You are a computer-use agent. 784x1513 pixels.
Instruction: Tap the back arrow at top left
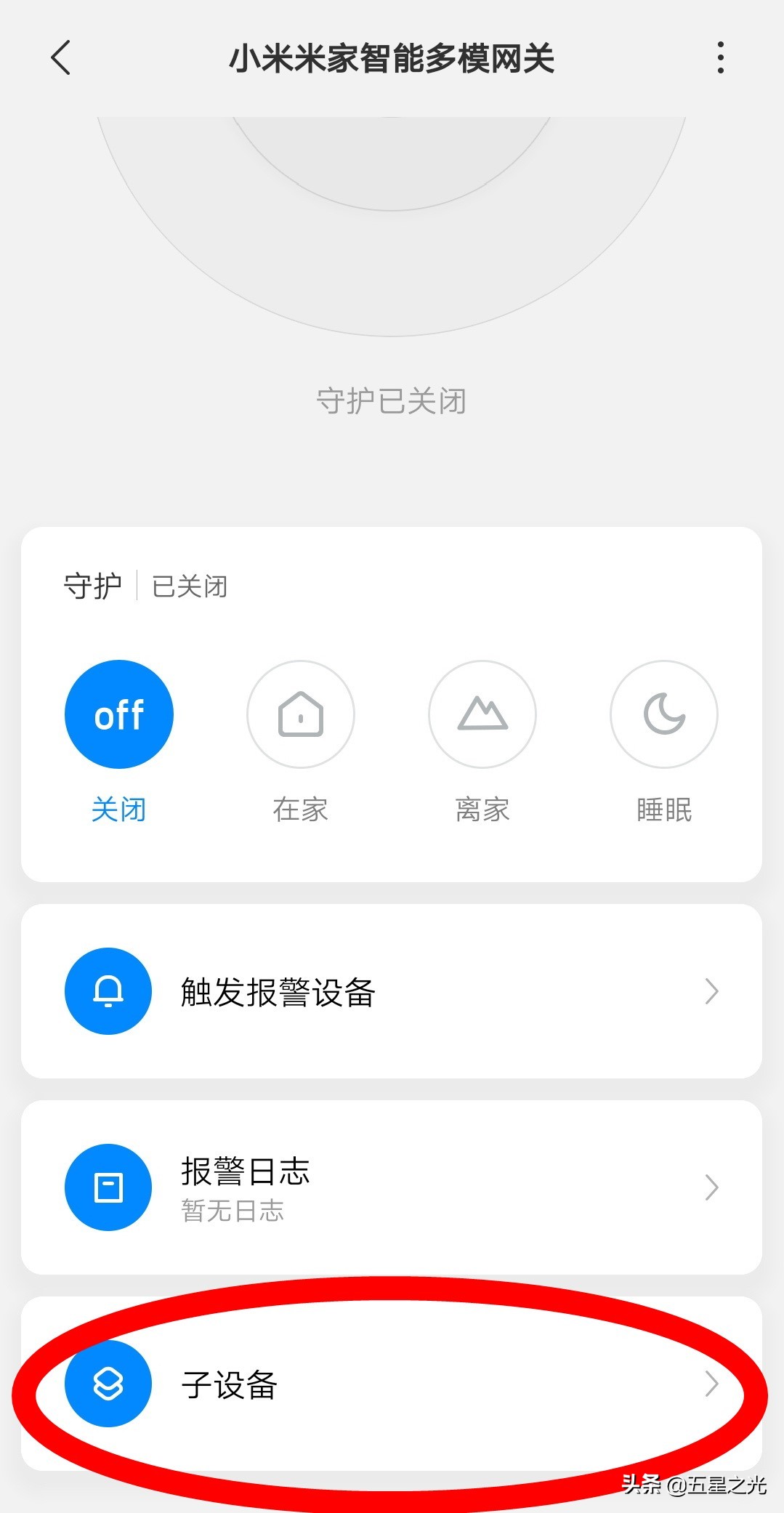[61, 58]
